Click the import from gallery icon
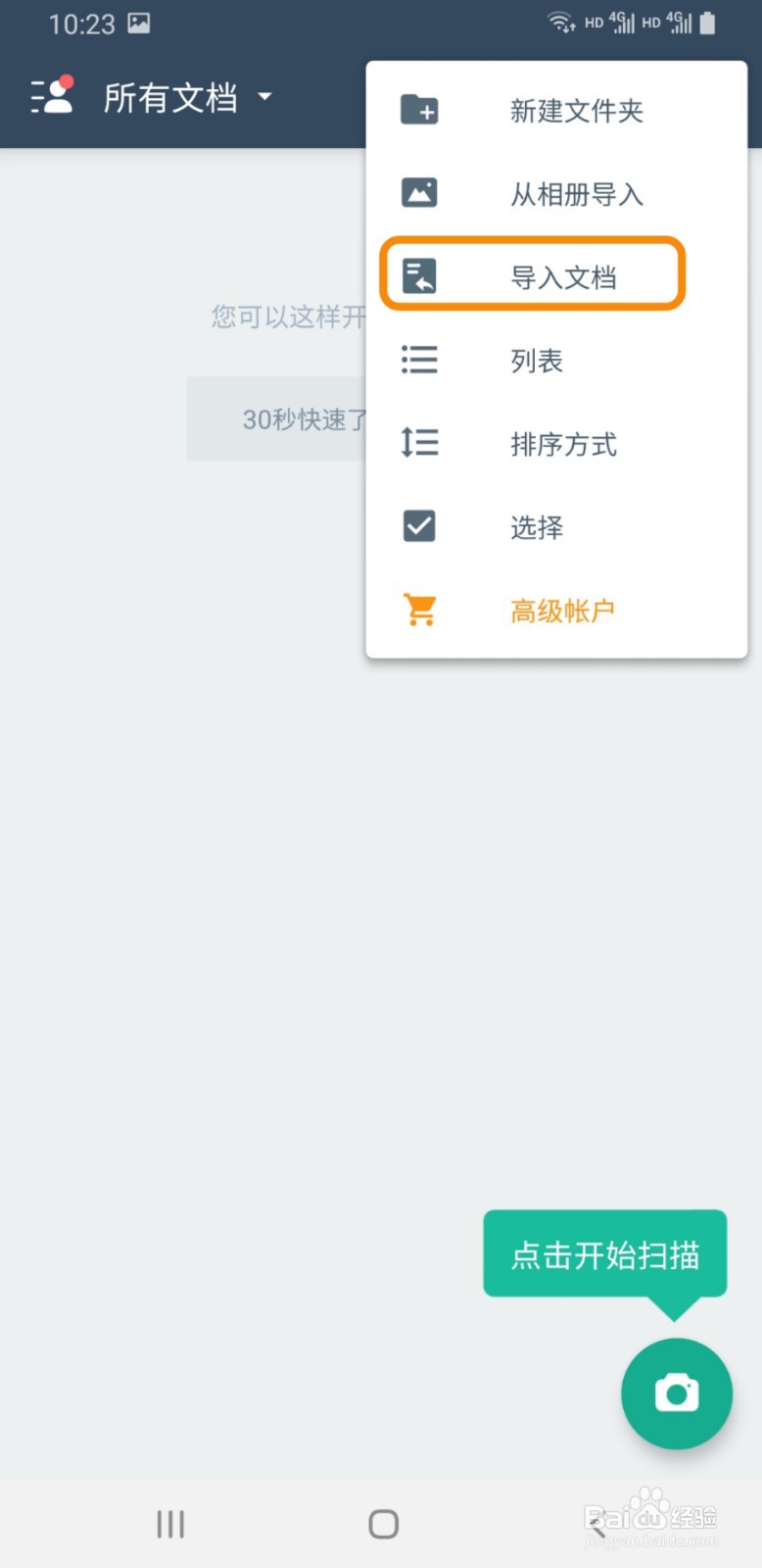Image resolution: width=762 pixels, height=1568 pixels. point(419,192)
